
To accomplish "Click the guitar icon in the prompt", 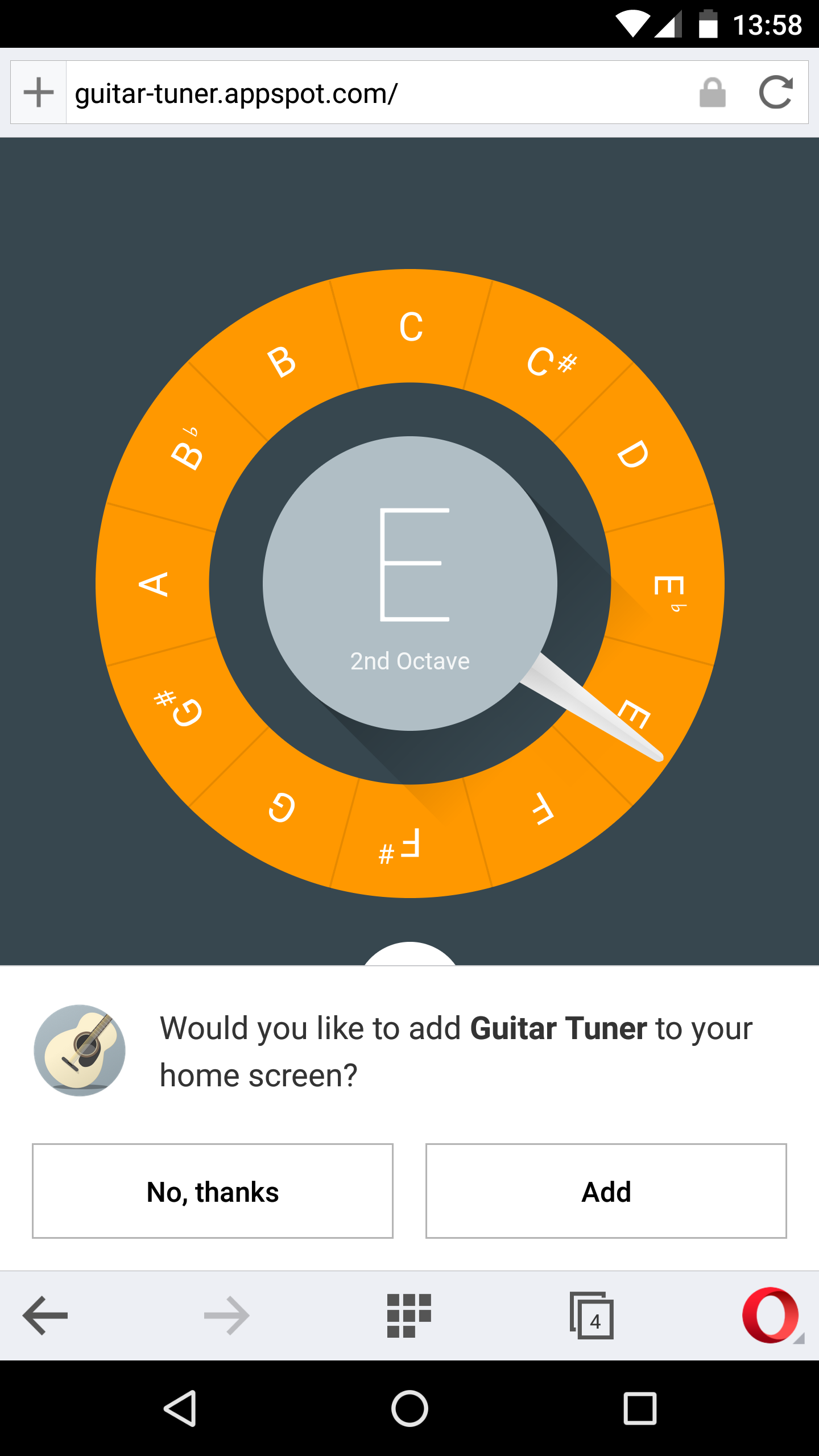I will pyautogui.click(x=80, y=1051).
